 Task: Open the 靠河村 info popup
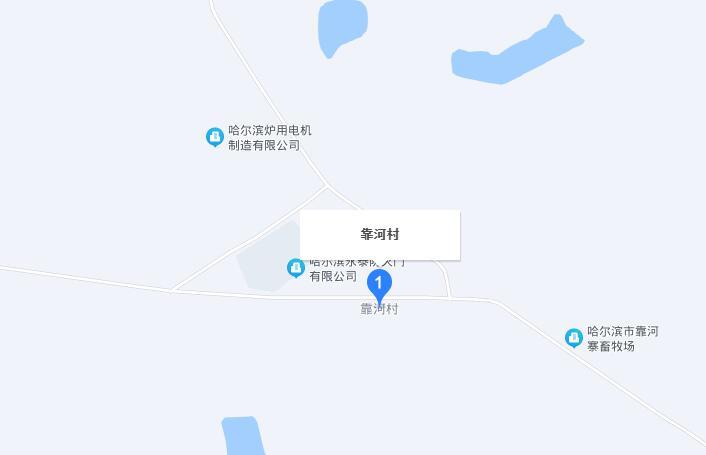[380, 235]
